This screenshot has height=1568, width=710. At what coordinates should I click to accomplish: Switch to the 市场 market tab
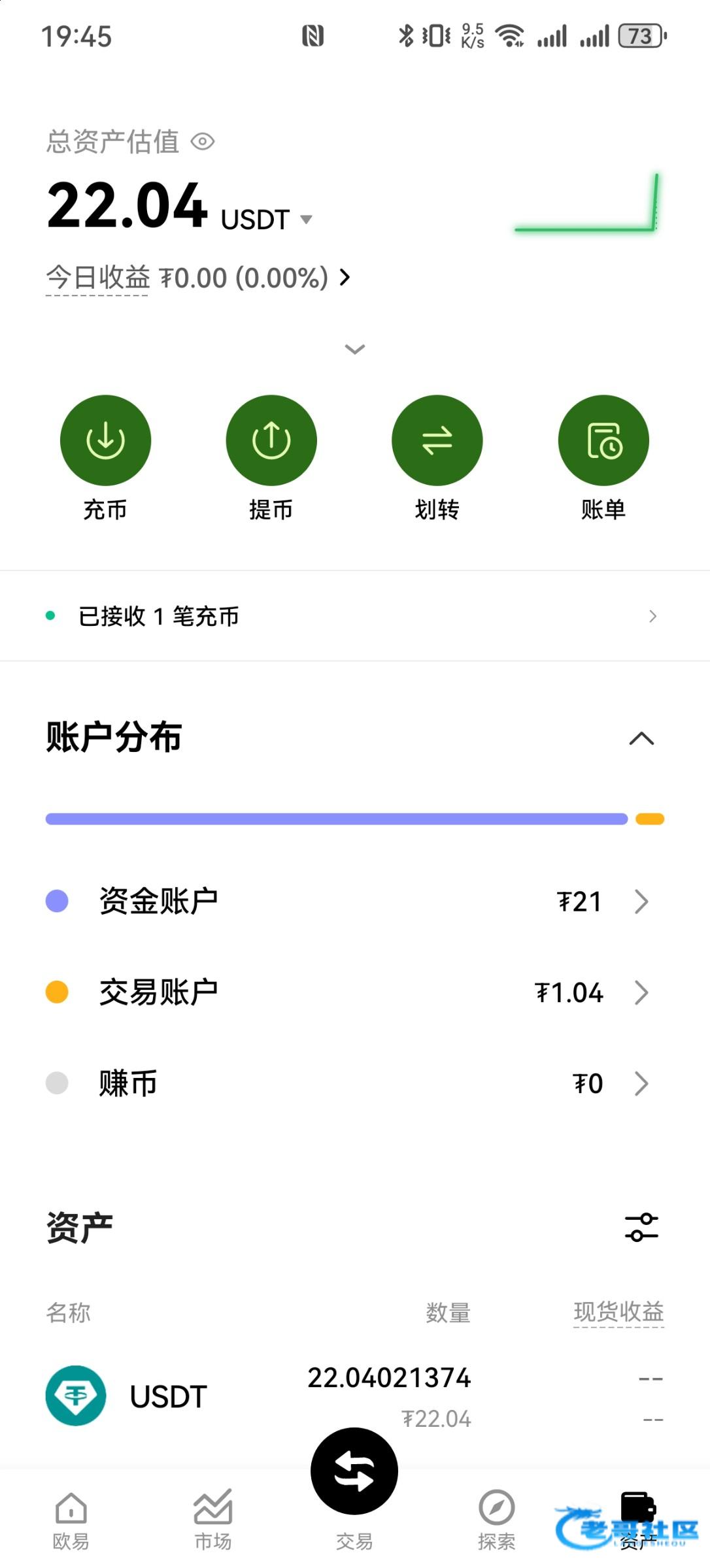point(213,1520)
